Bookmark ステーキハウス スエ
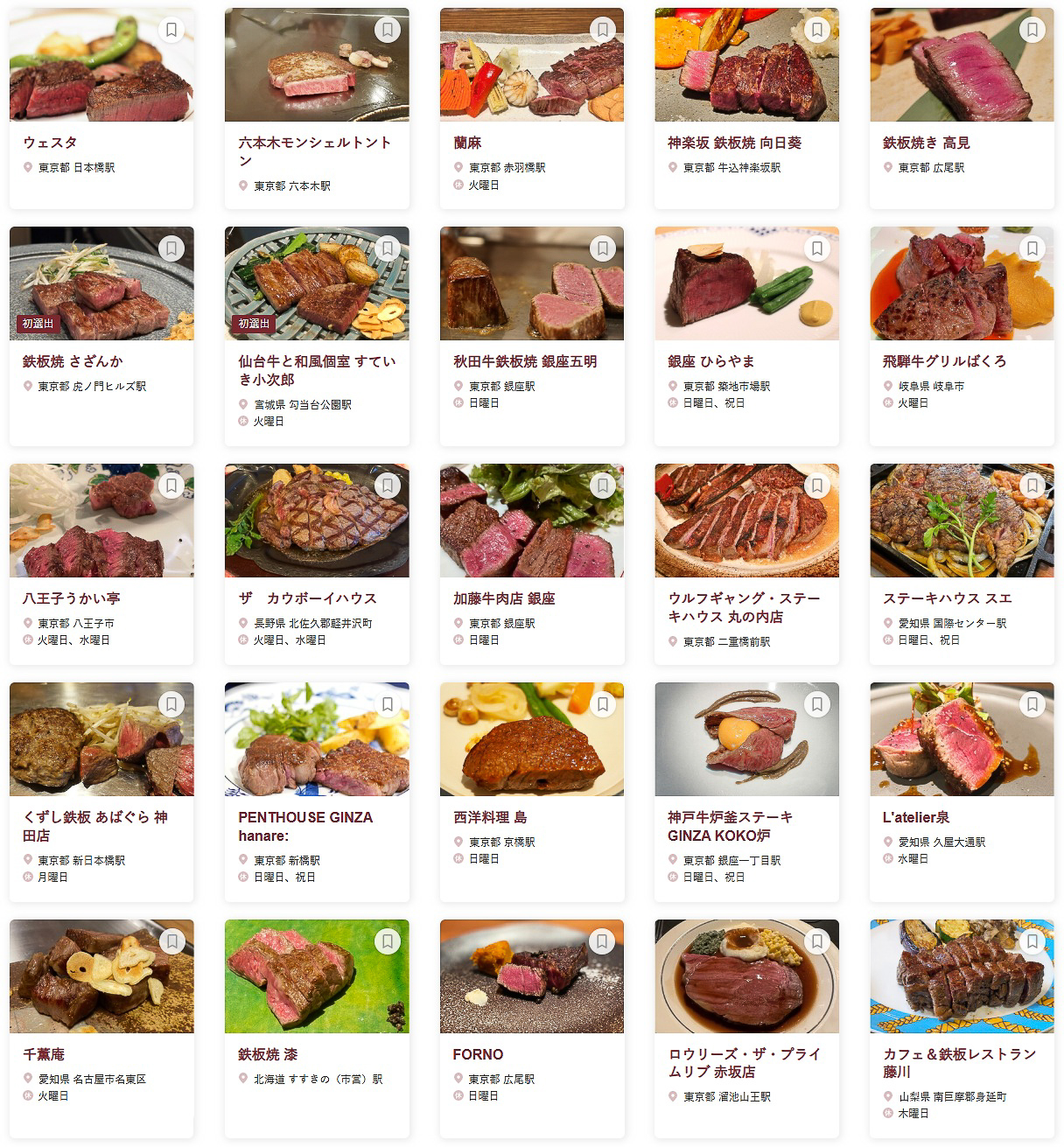The height and width of the screenshot is (1147, 1064). pyautogui.click(x=1032, y=486)
